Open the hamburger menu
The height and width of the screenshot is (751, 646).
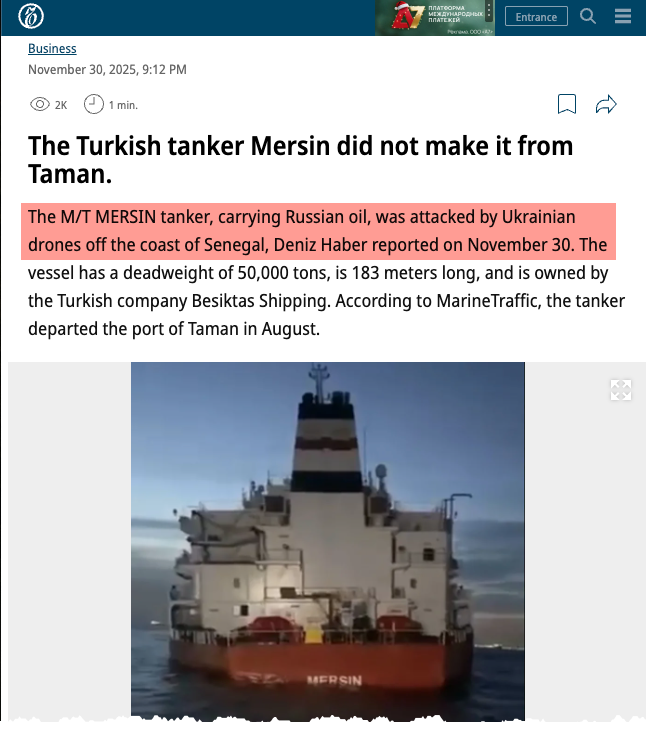[x=623, y=16]
